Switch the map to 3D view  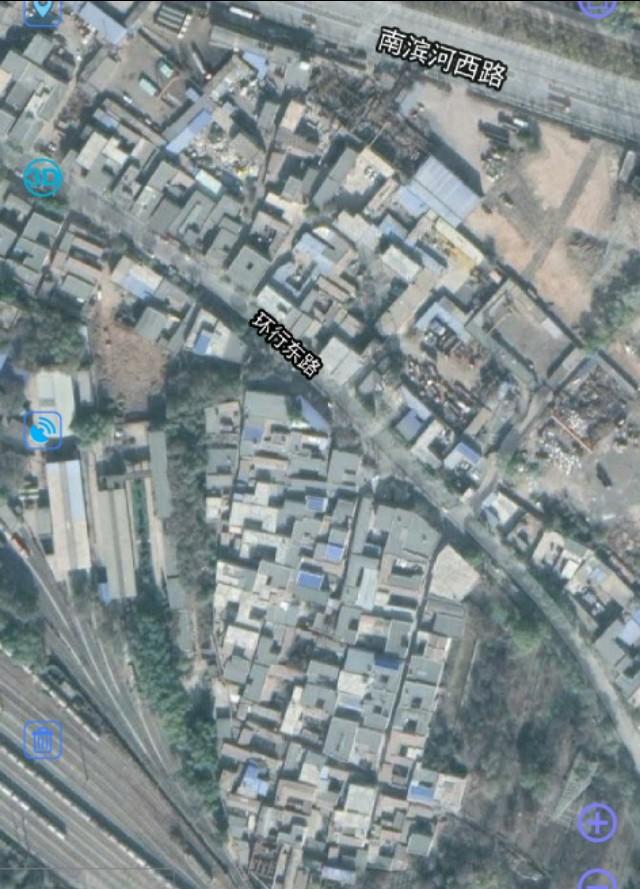tap(43, 178)
